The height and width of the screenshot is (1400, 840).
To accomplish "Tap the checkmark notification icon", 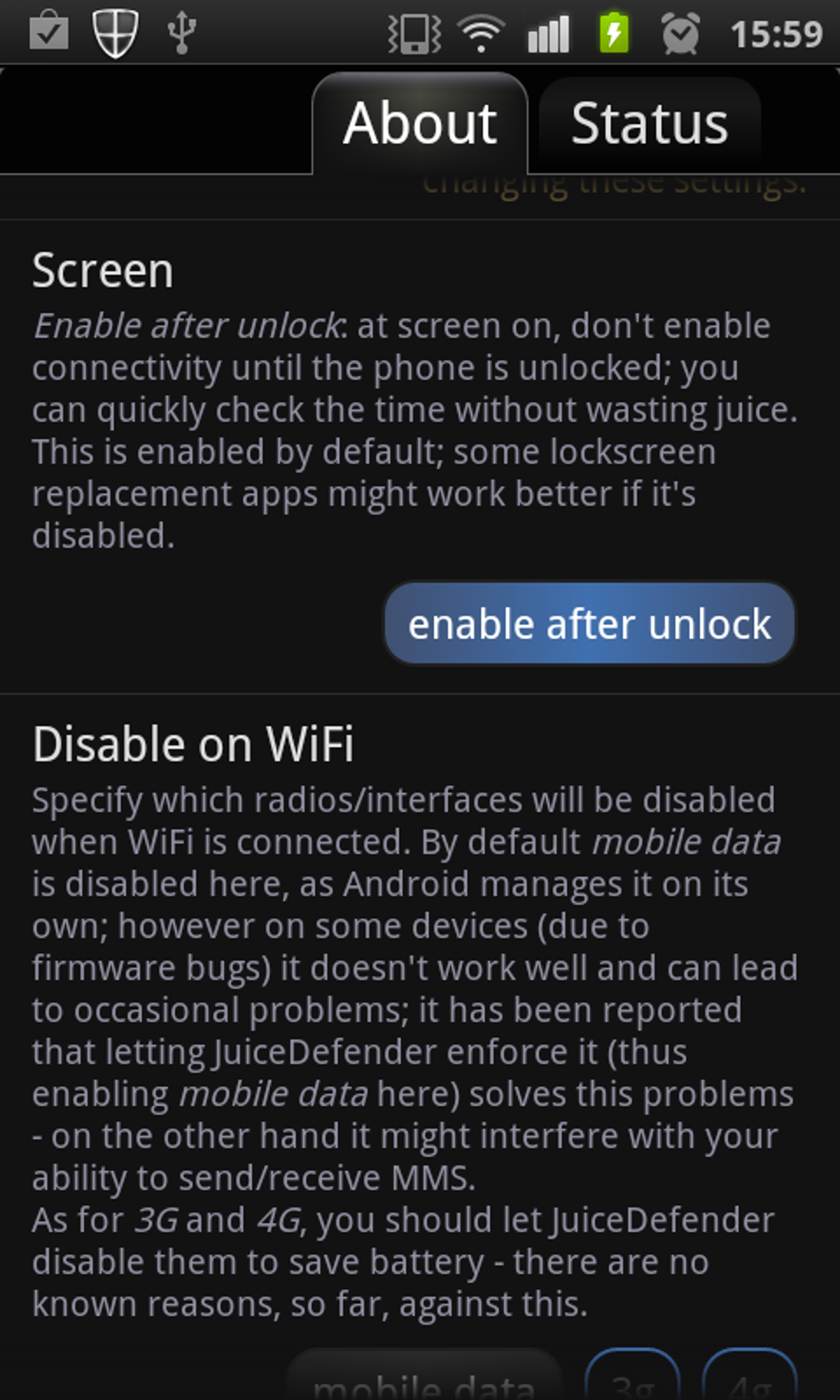I will pyautogui.click(x=47, y=31).
